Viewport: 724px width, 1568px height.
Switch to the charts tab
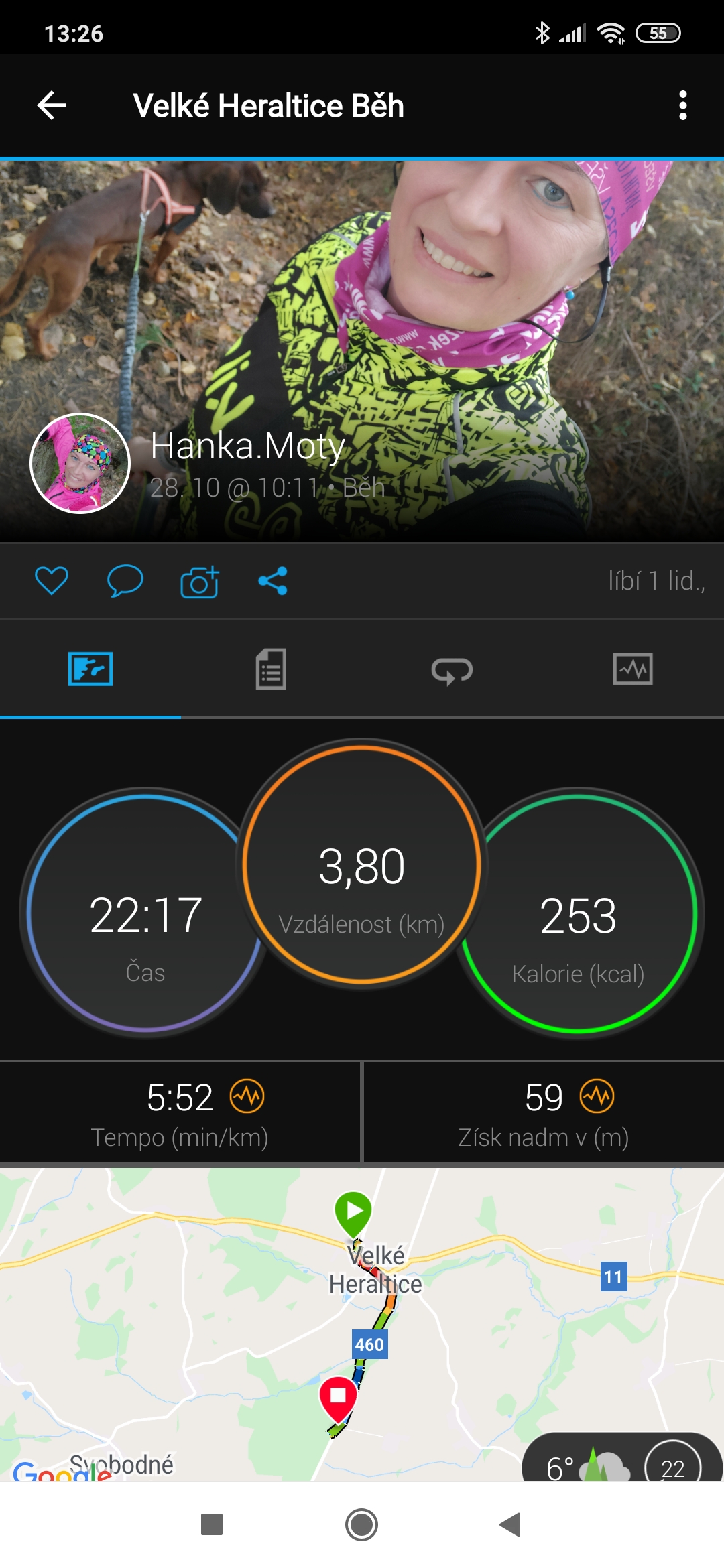tap(633, 669)
